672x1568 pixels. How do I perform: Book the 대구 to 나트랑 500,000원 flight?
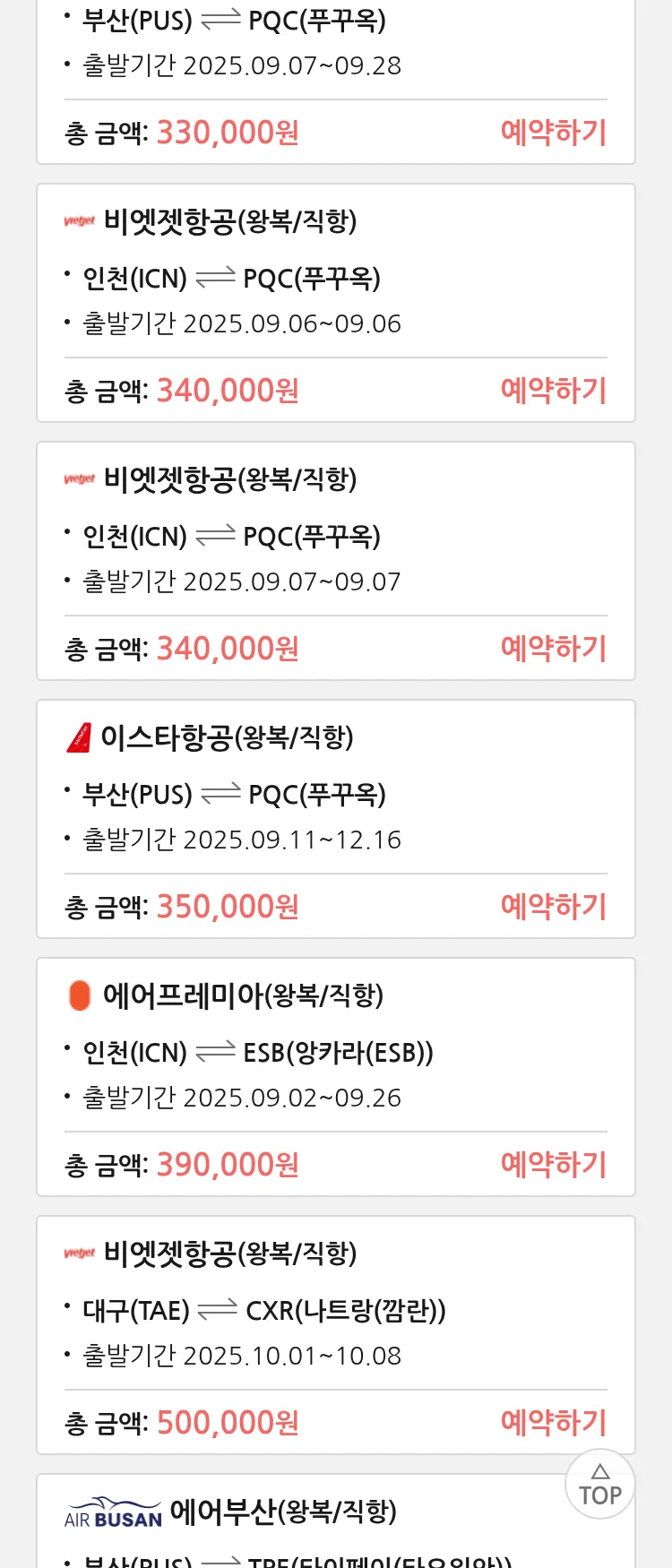553,1423
